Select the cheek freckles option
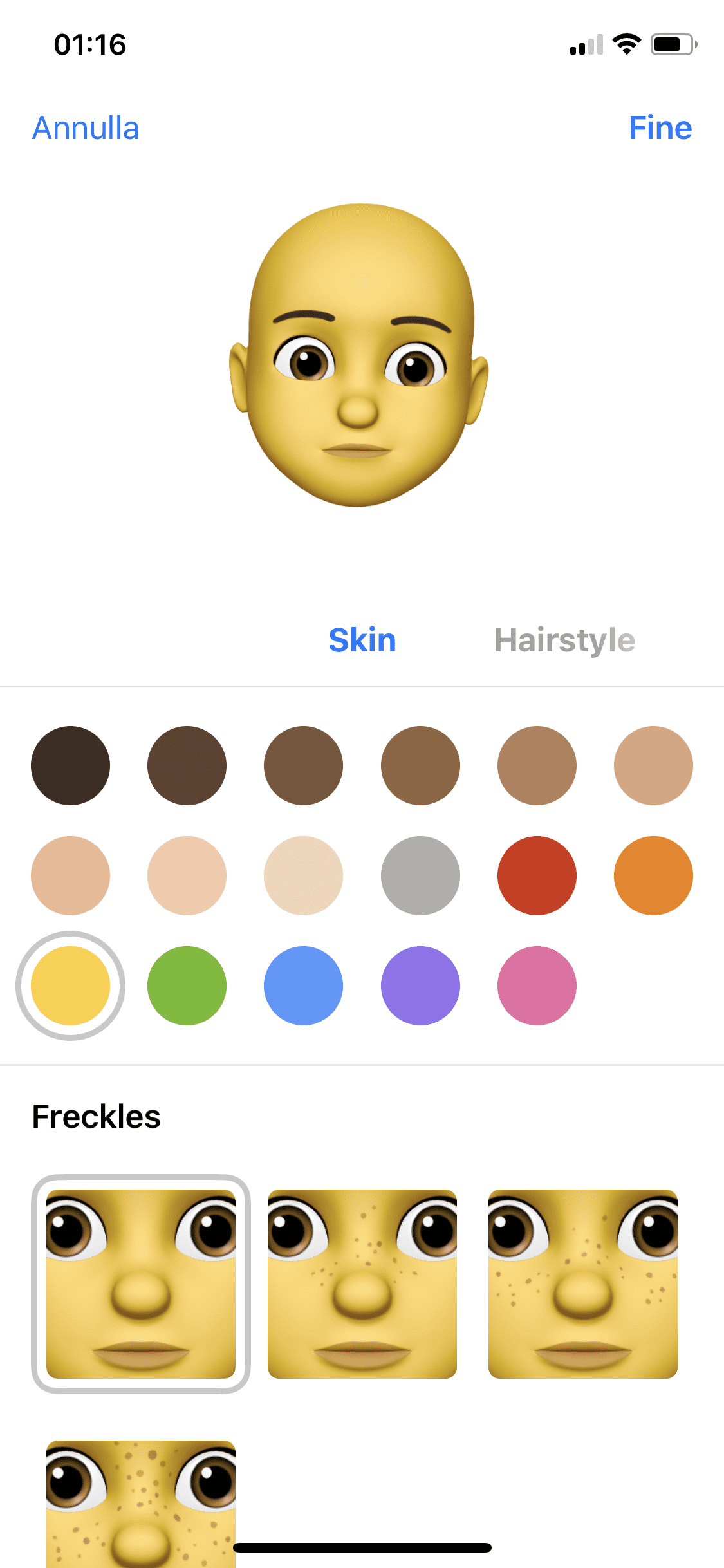The height and width of the screenshot is (1568, 724). (583, 1284)
